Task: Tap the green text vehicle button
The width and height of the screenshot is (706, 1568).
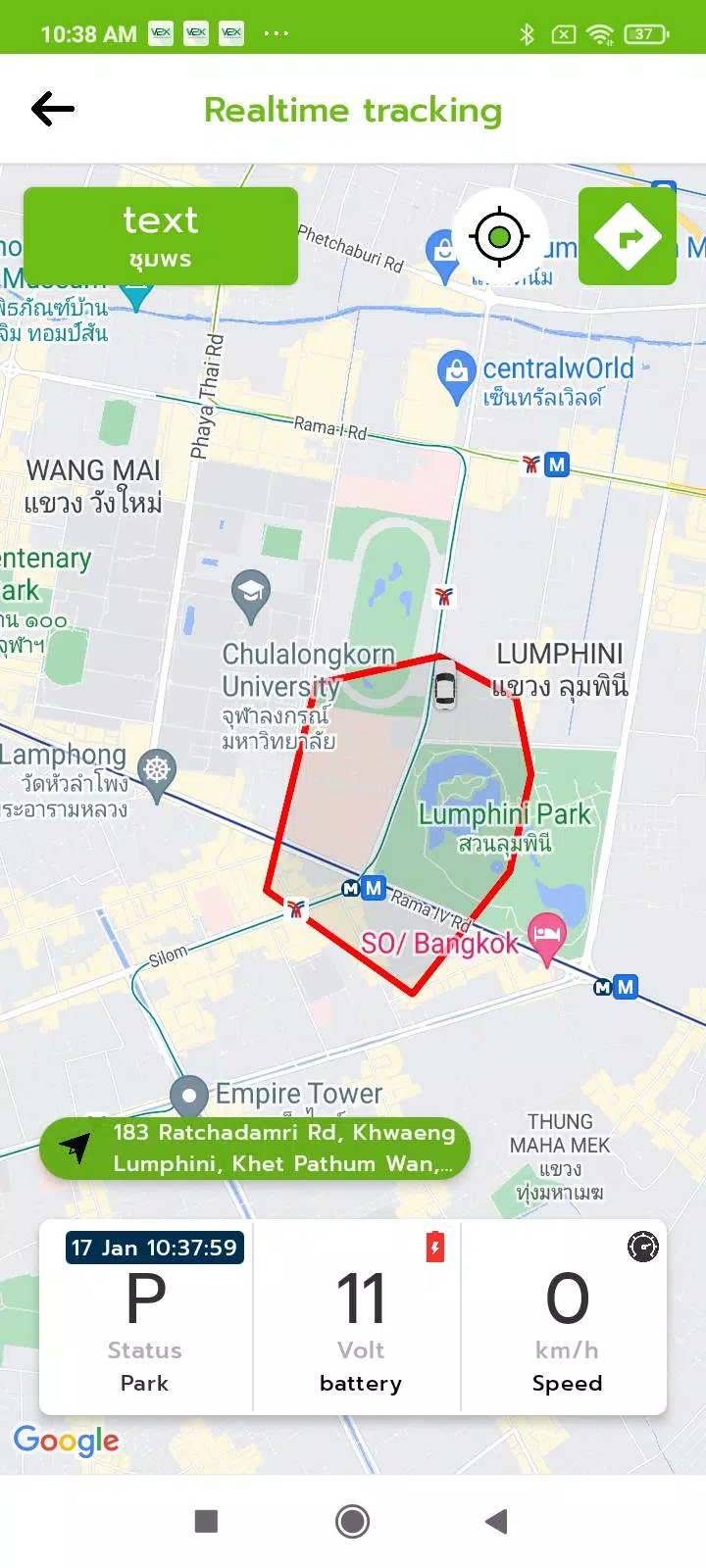Action: coord(161,236)
